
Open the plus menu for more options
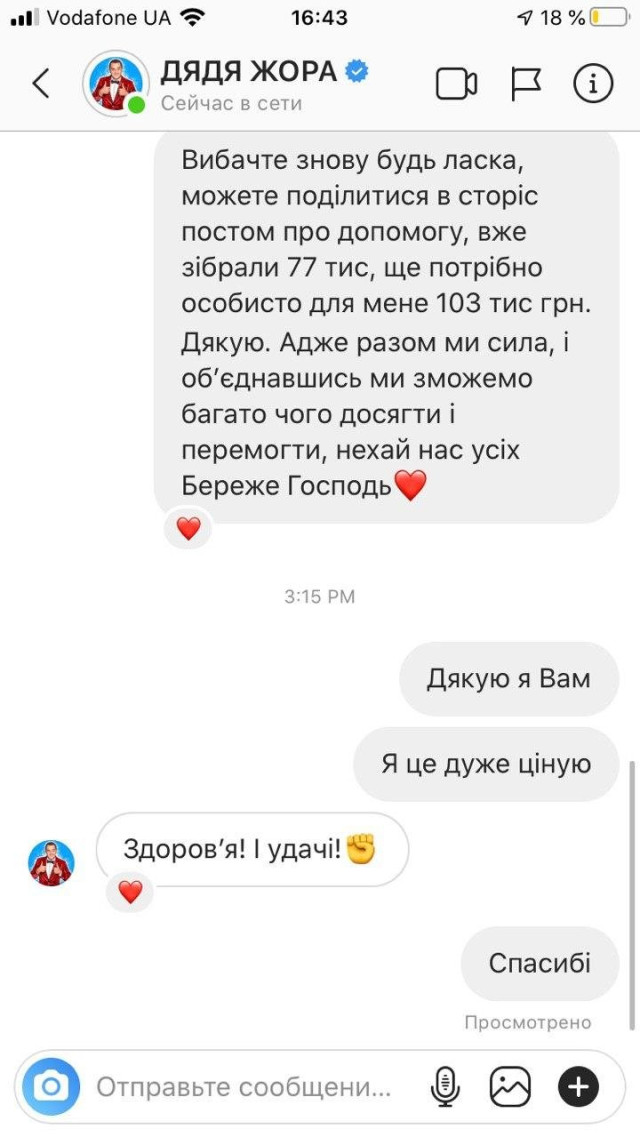[x=579, y=1086]
